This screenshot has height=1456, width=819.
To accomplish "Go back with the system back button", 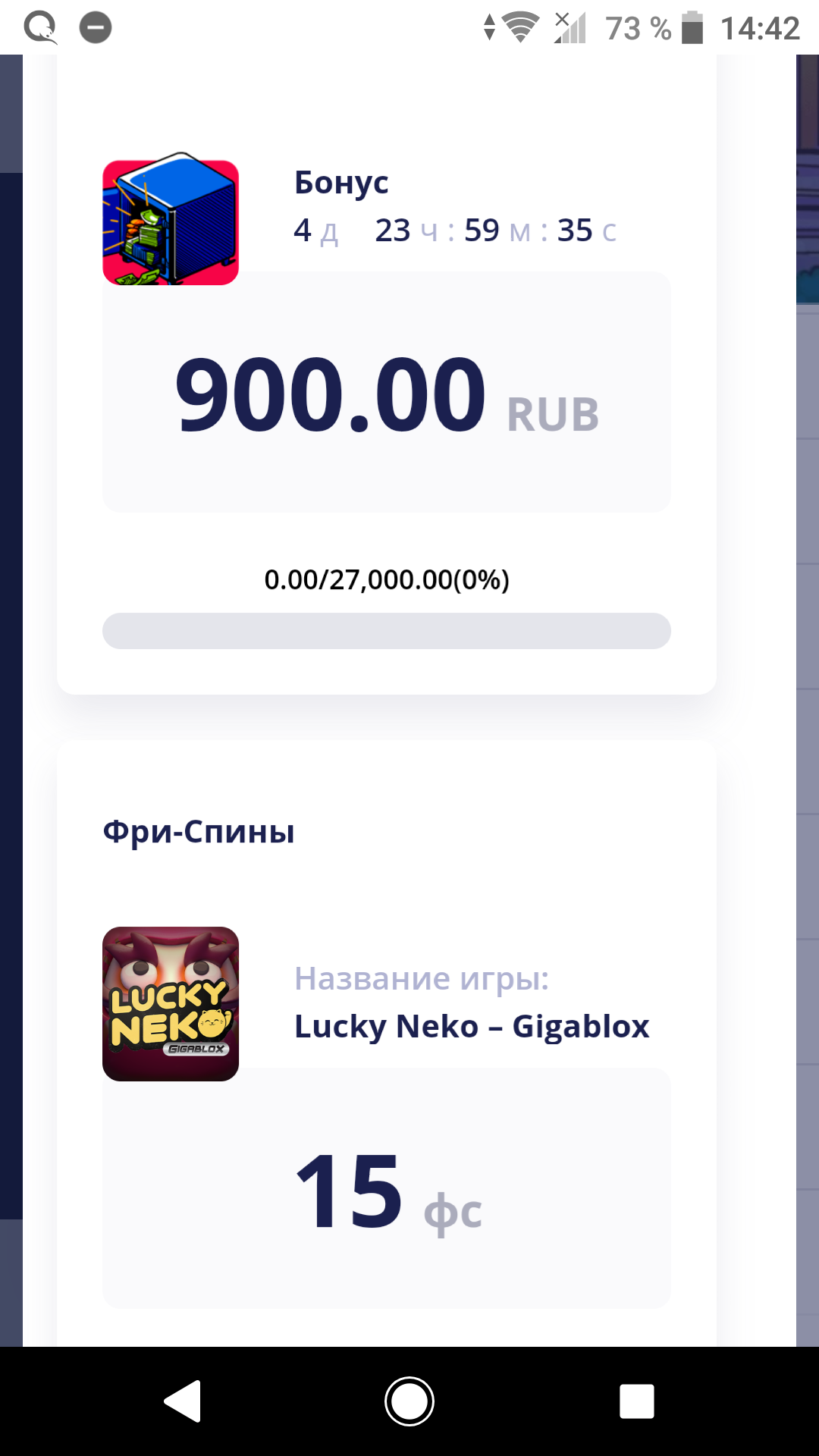I will 183,1401.
